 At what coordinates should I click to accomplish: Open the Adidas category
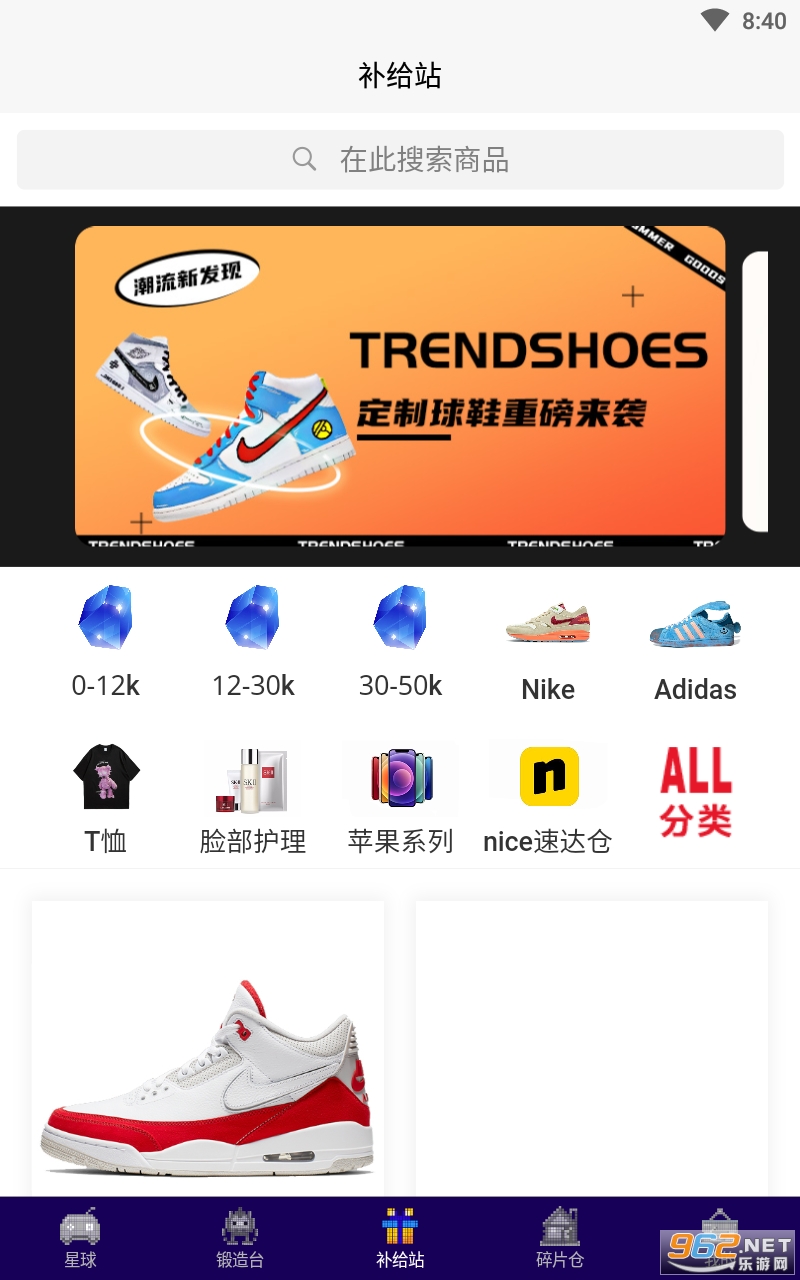tap(695, 645)
